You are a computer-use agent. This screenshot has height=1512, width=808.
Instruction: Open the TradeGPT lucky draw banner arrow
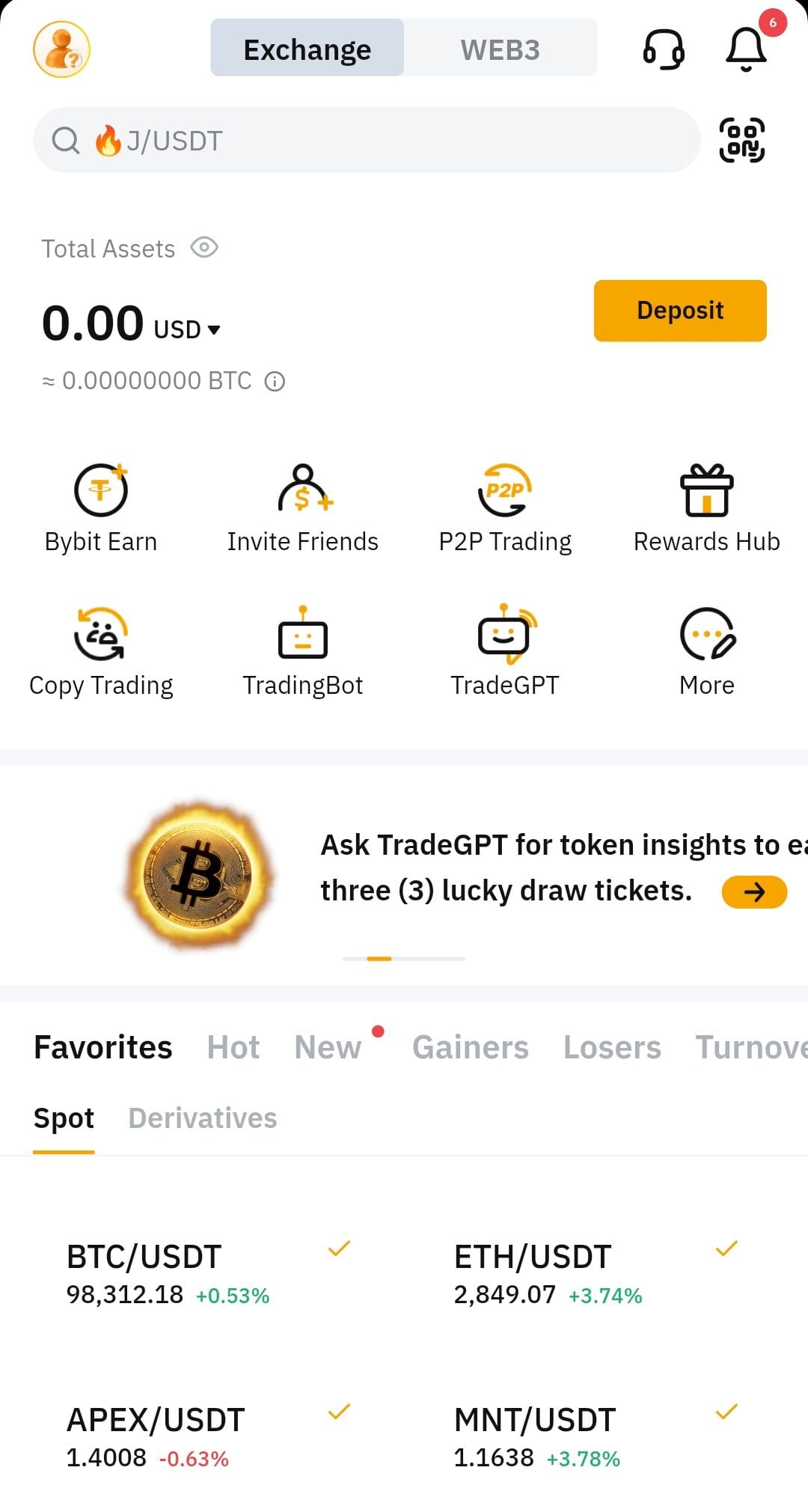coord(753,891)
